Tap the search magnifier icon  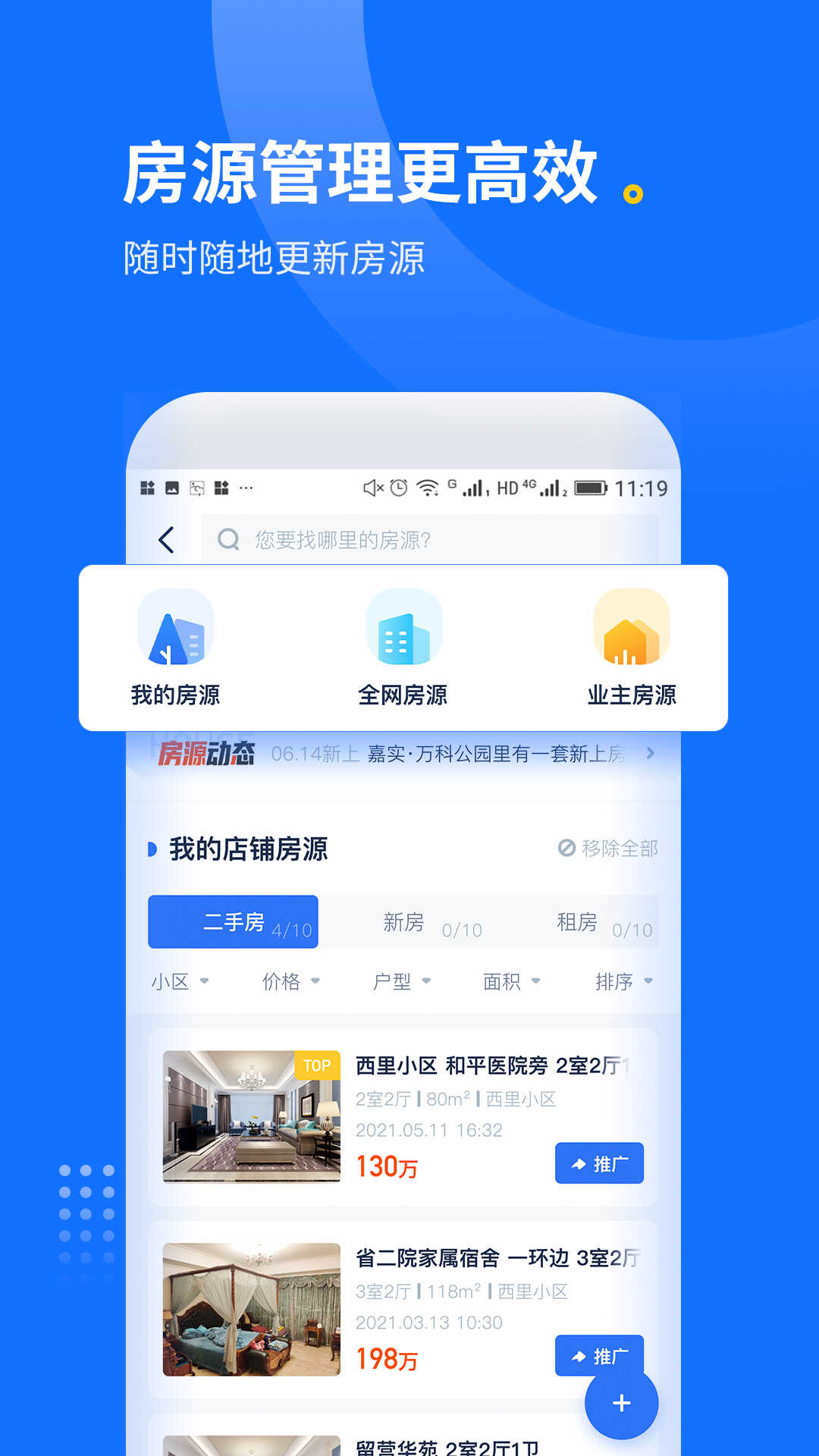pyautogui.click(x=227, y=540)
